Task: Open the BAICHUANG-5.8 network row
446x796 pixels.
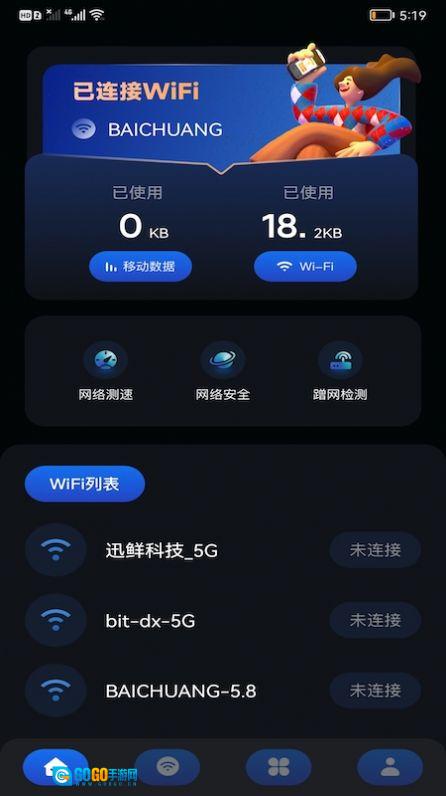Action: click(x=223, y=690)
